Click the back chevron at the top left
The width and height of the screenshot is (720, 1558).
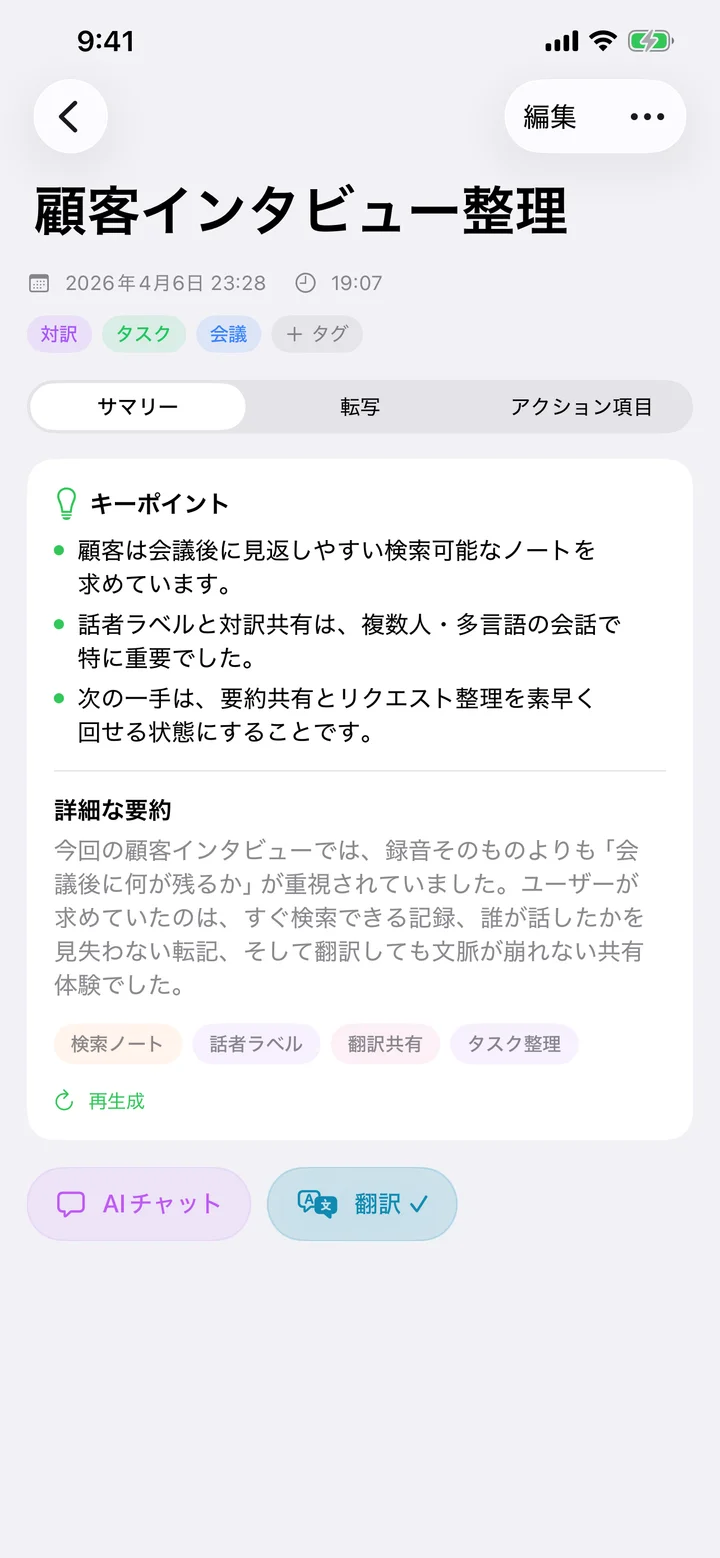(x=69, y=116)
